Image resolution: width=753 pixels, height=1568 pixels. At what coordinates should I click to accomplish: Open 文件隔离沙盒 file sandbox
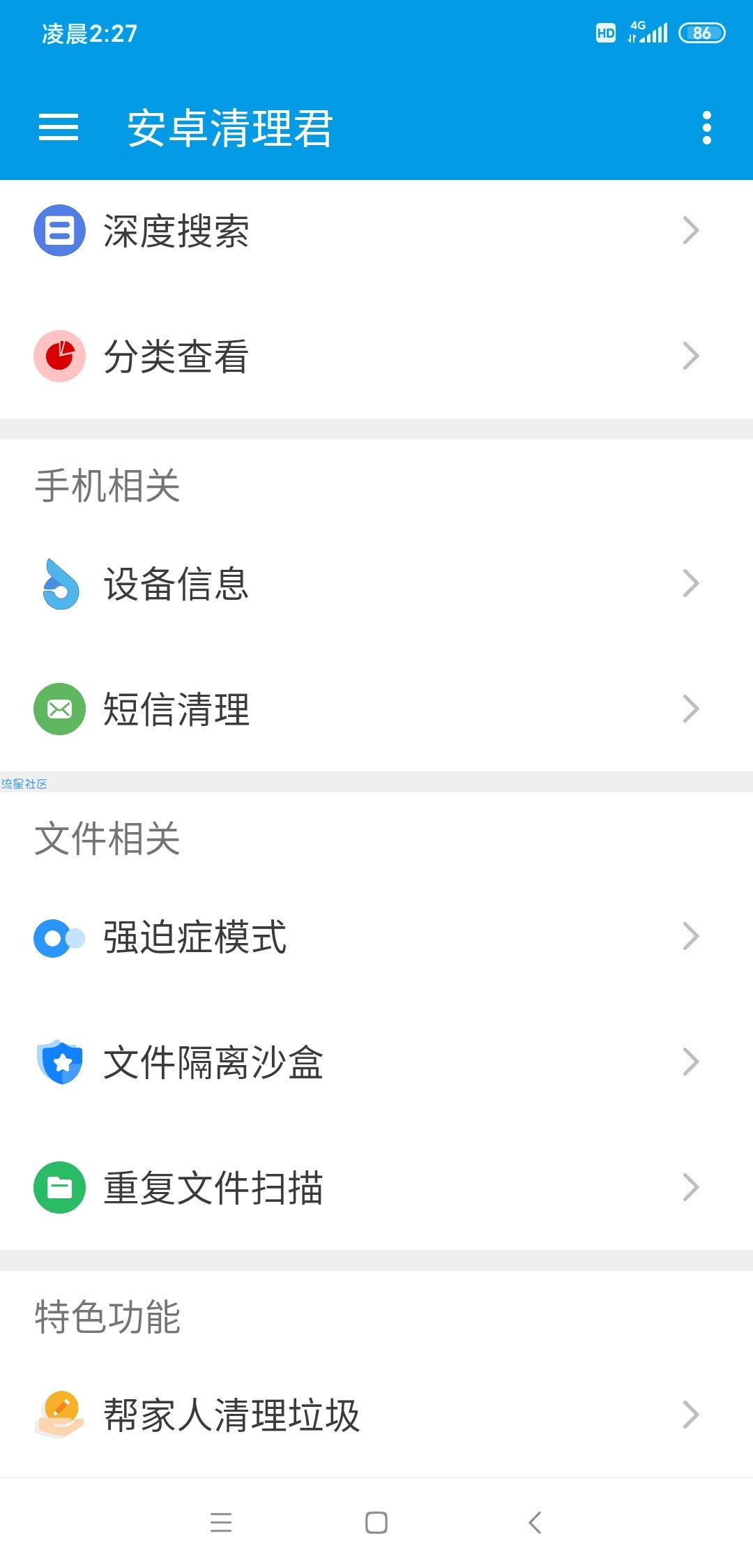click(x=376, y=1062)
